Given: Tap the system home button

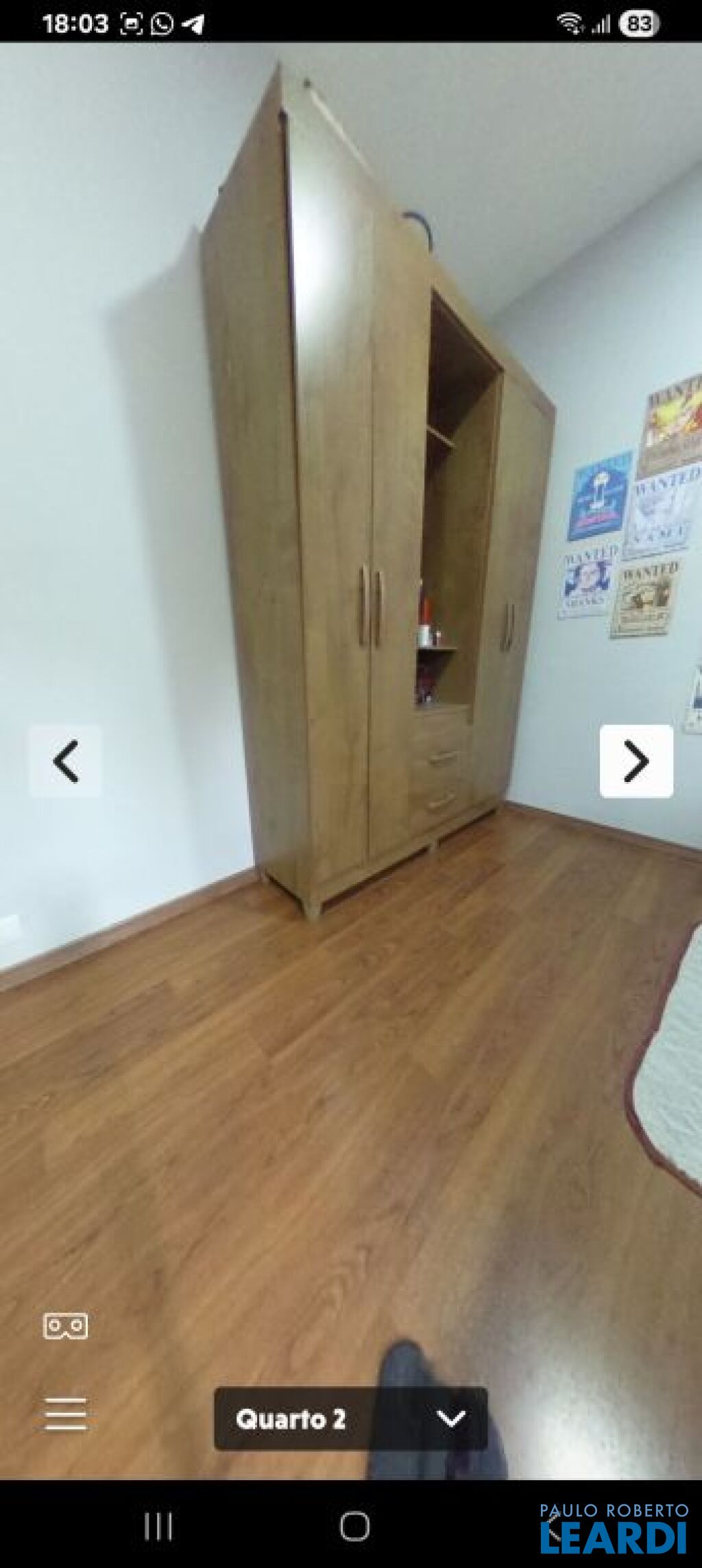Looking at the screenshot, I should click(354, 1526).
